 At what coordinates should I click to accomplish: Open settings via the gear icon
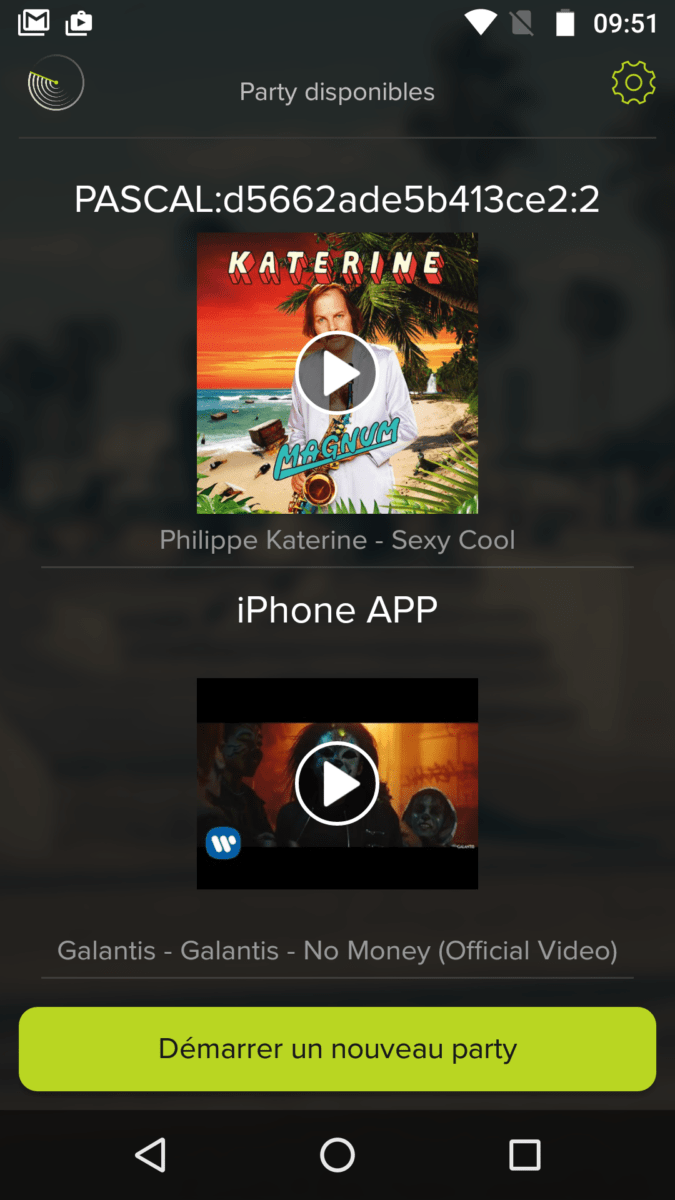click(x=633, y=83)
